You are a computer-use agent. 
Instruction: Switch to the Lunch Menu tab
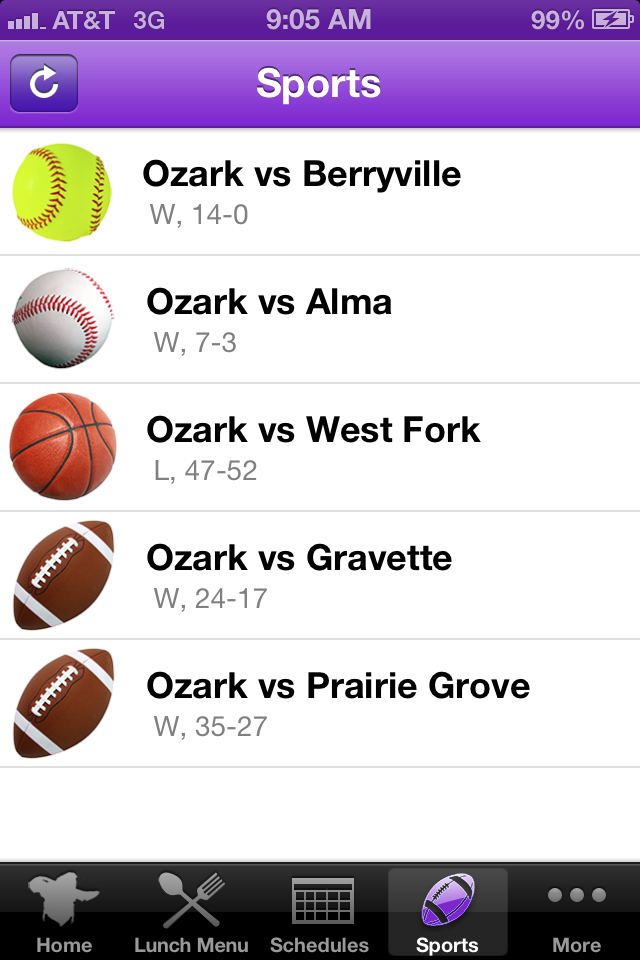click(x=191, y=912)
